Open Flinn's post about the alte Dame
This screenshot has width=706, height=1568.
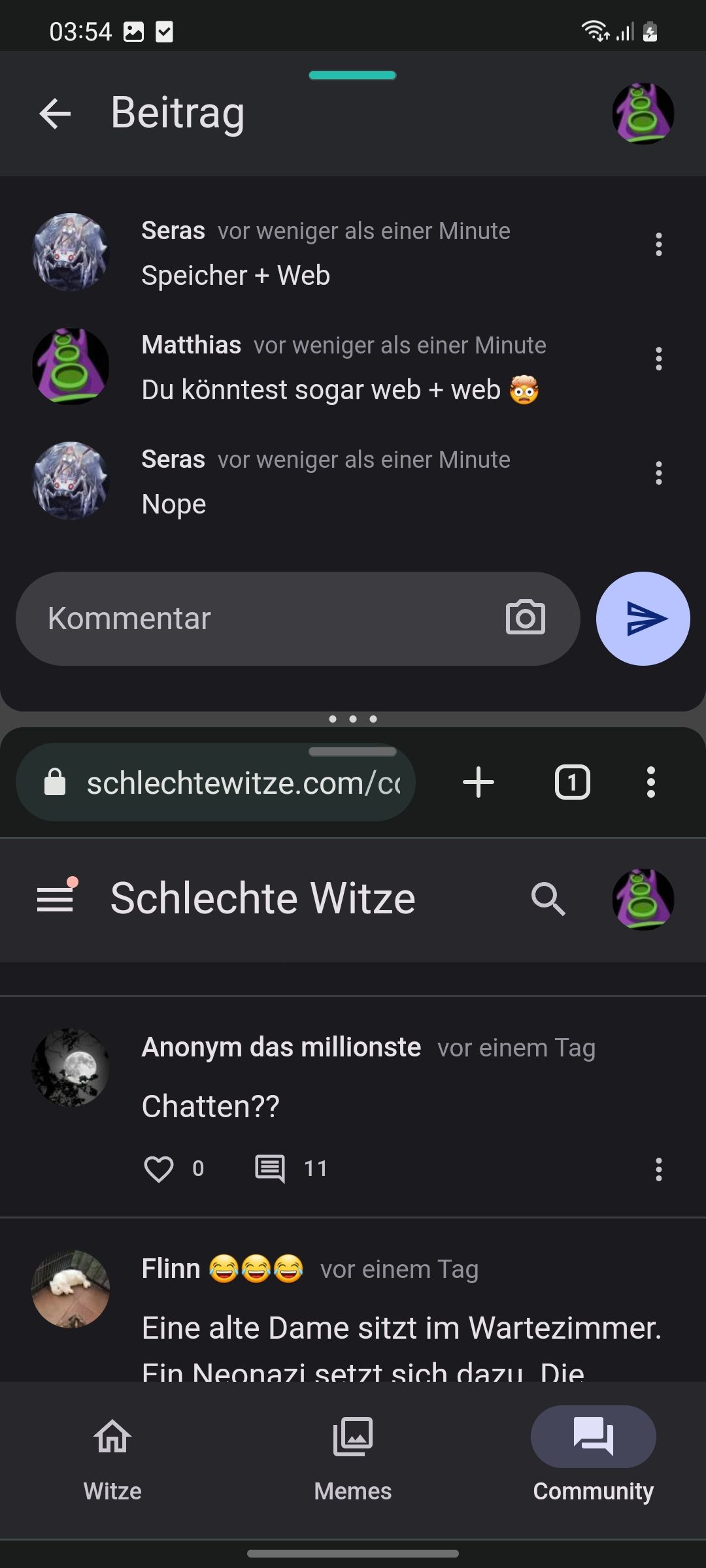401,1328
